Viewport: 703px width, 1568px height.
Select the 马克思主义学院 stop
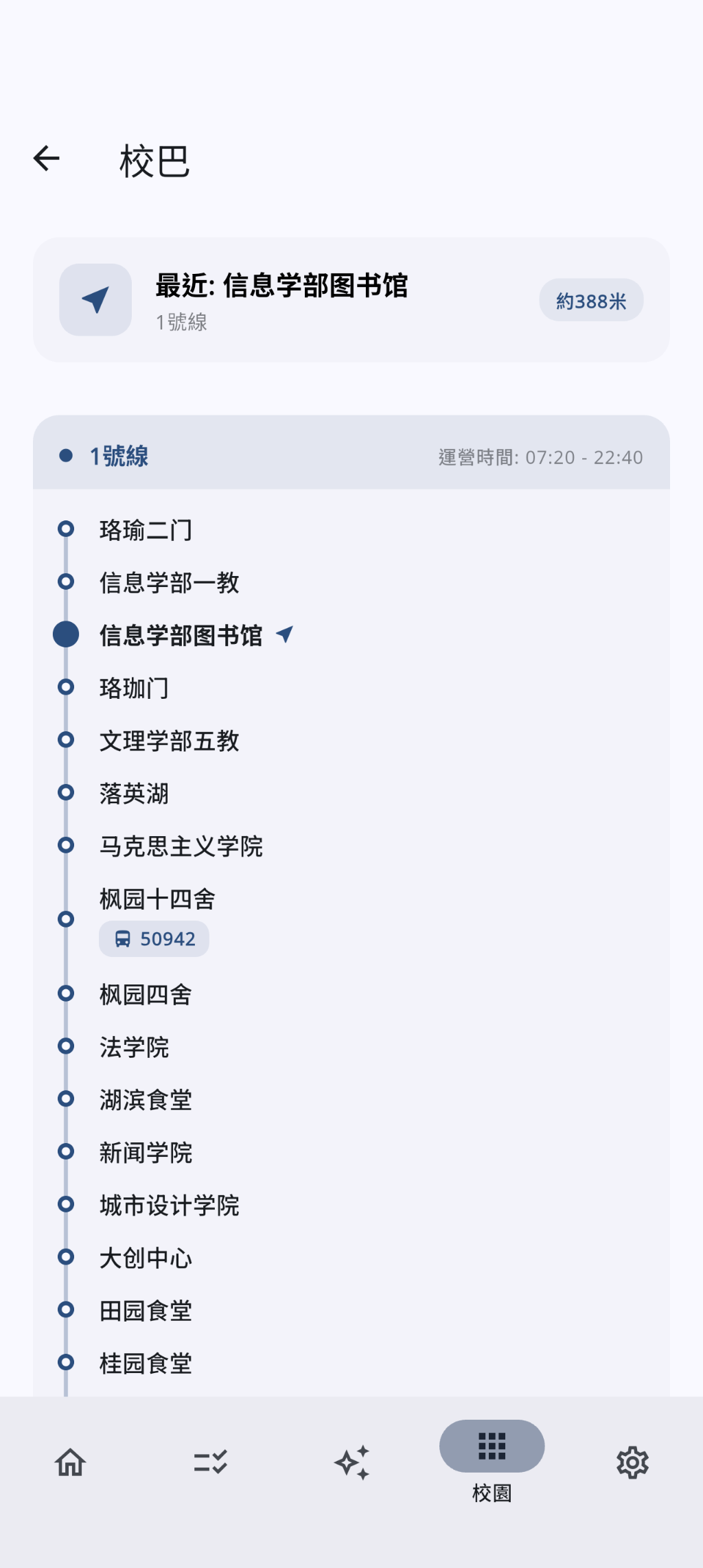click(x=351, y=846)
